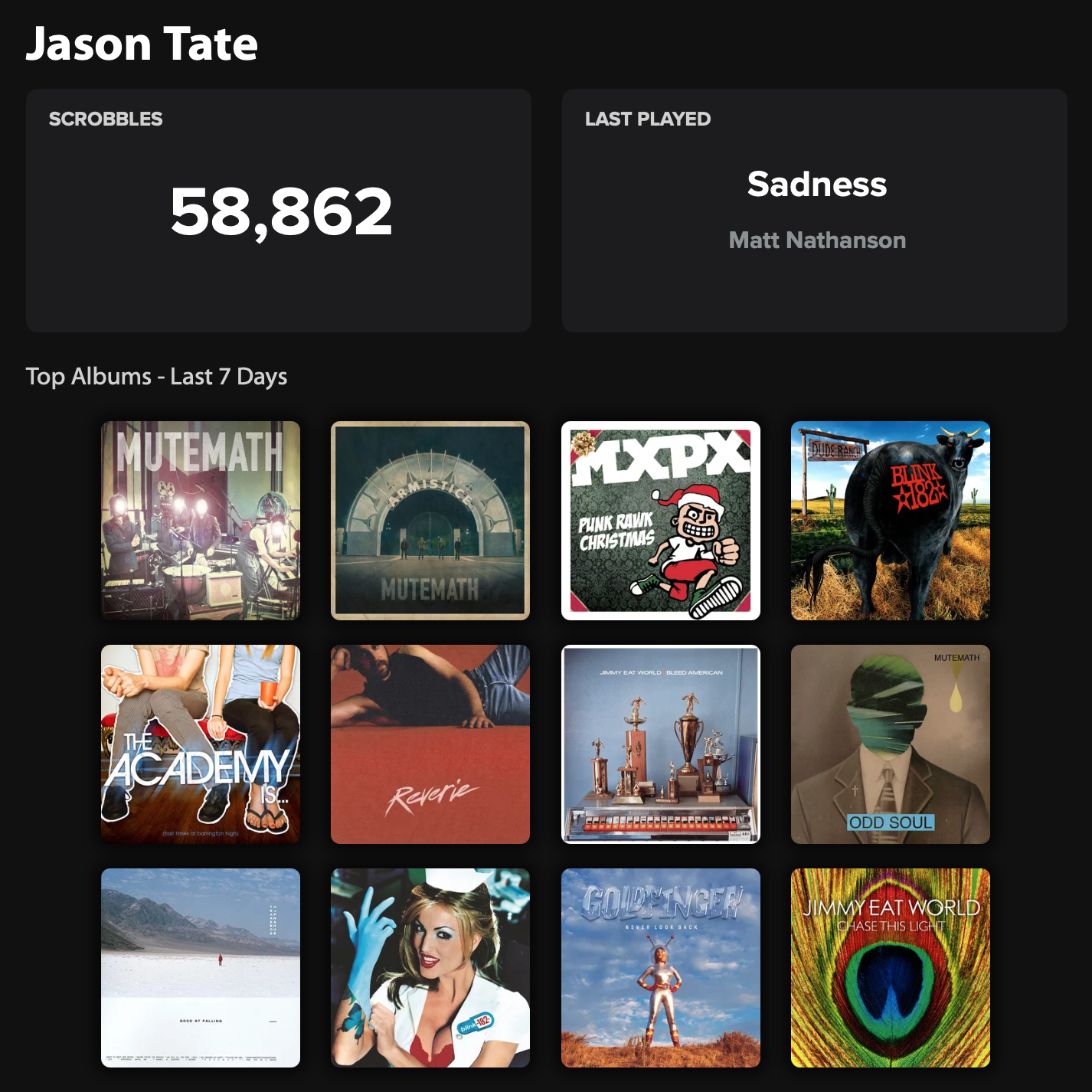Open the Reverie album cover
The width and height of the screenshot is (1092, 1092).
430,744
